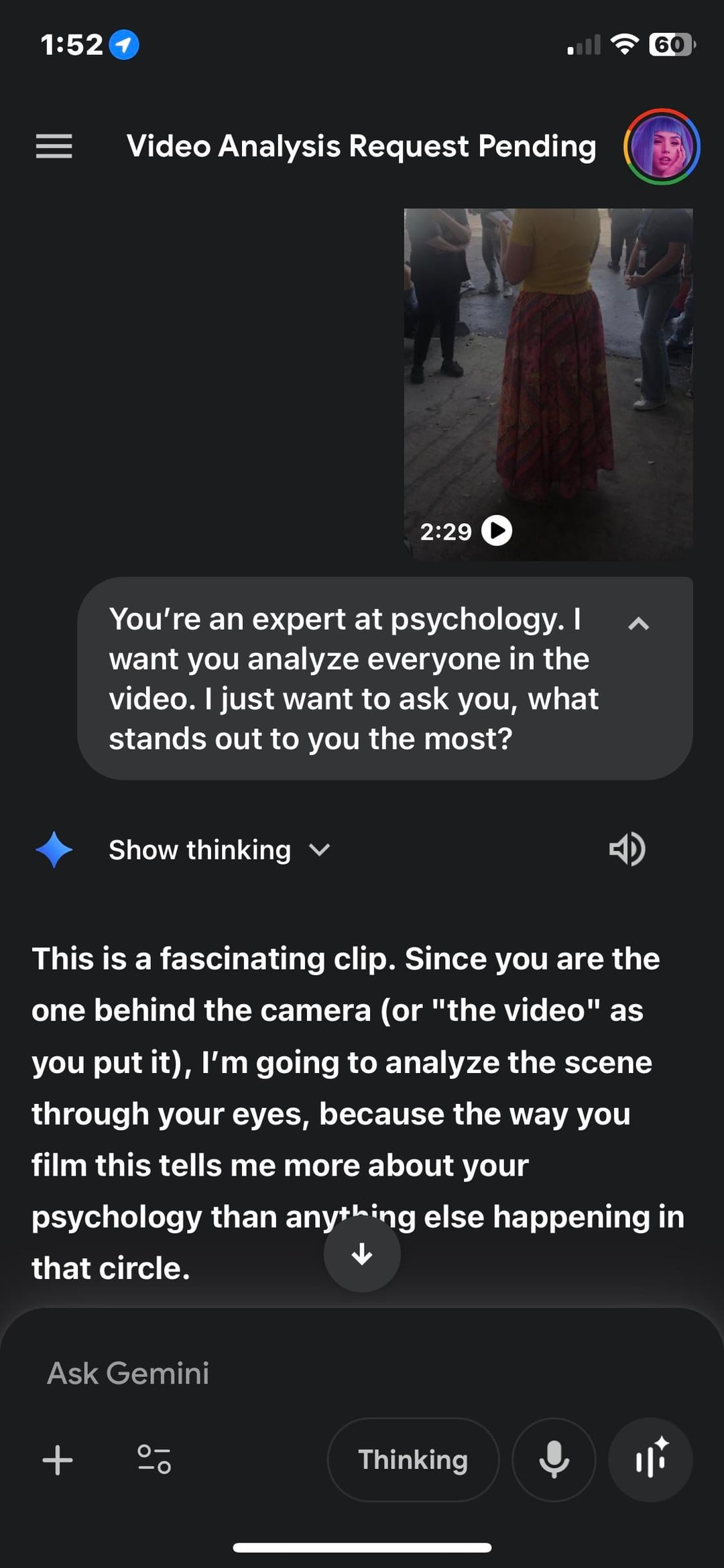Launch Gemini Live voice mode

[x=650, y=1460]
